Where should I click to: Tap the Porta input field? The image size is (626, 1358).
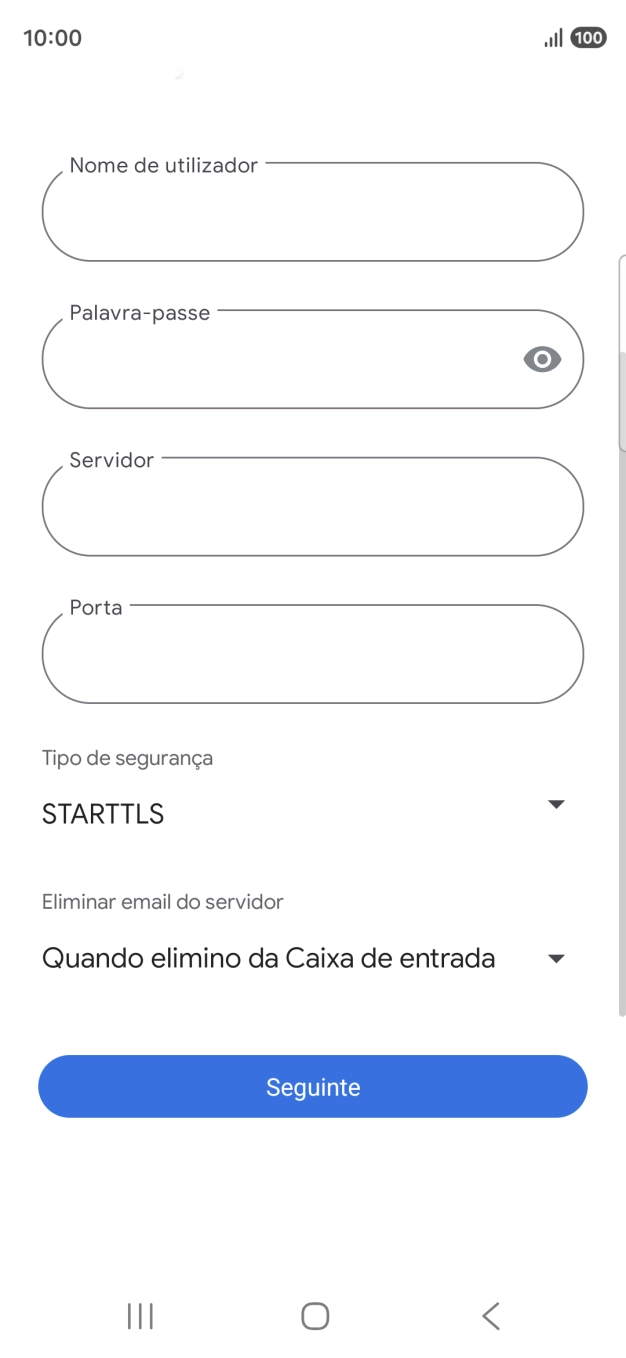pos(312,654)
